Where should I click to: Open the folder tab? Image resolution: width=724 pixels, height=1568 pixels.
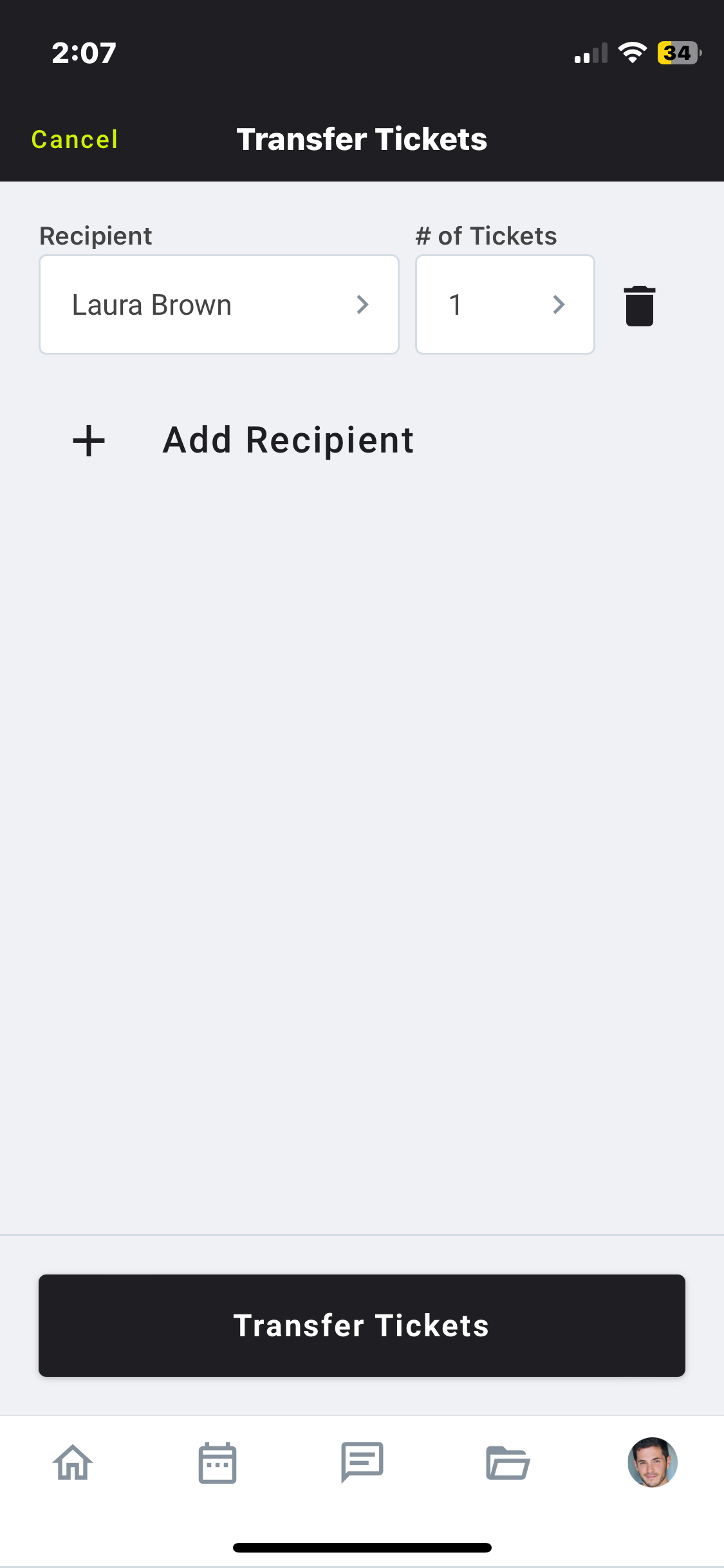pyautogui.click(x=507, y=1462)
